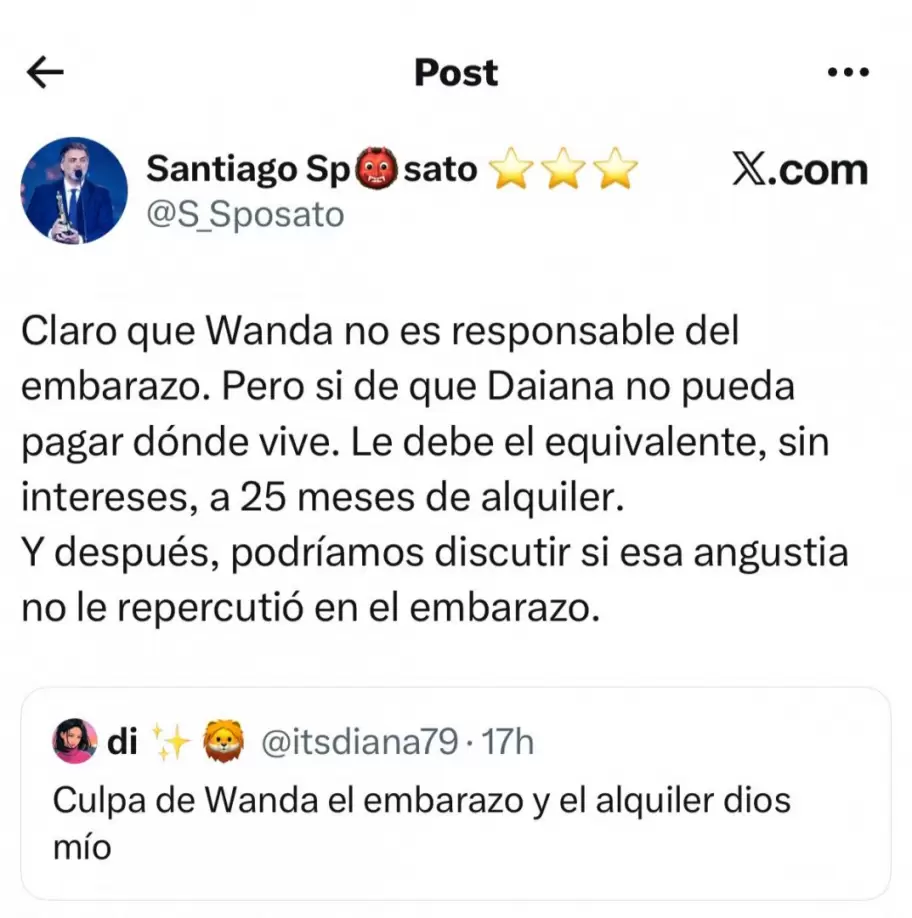
Task: Click the back arrow to return
Action: tap(41, 71)
